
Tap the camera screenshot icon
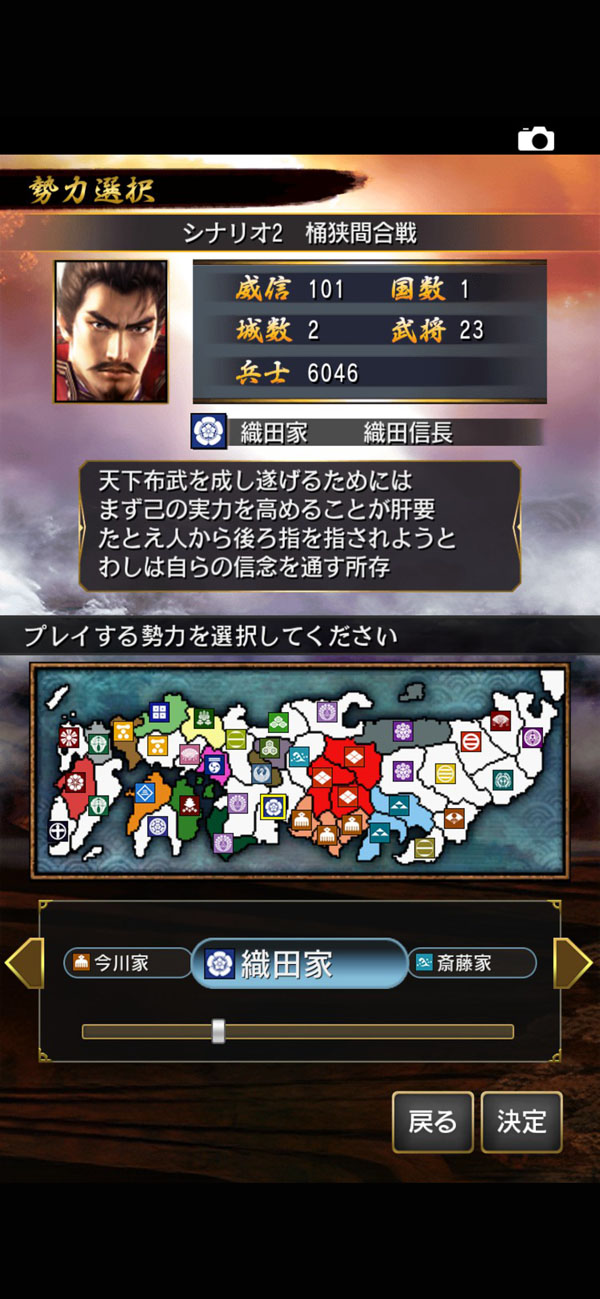[536, 140]
